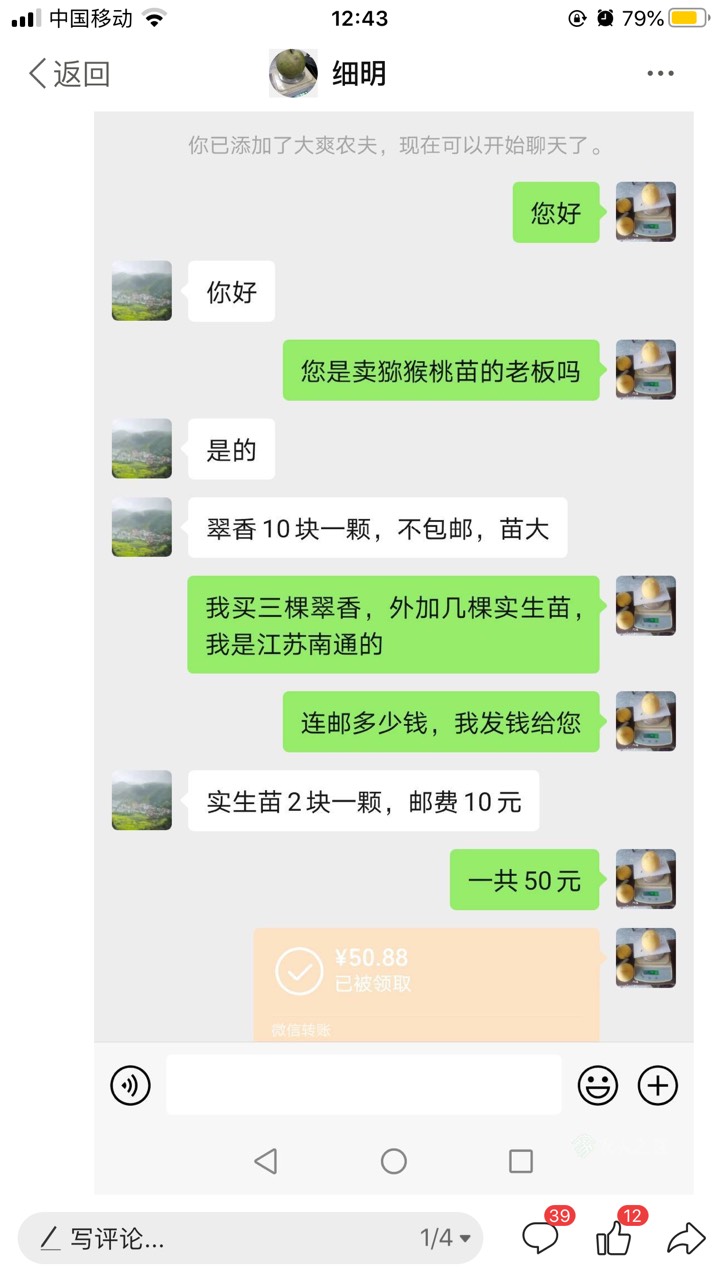The image size is (720, 1280).
Task: Share this post
Action: click(x=686, y=1238)
